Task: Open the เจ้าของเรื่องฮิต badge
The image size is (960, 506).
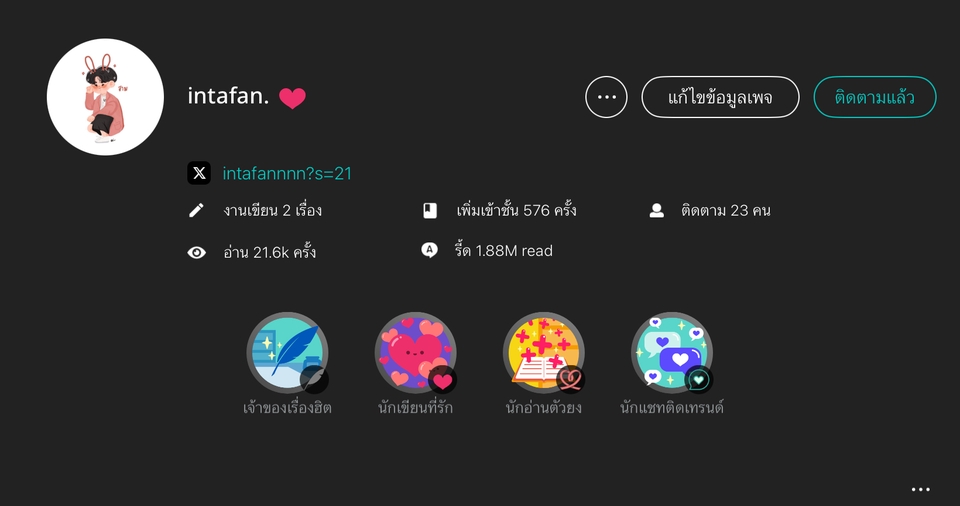Action: pos(287,353)
